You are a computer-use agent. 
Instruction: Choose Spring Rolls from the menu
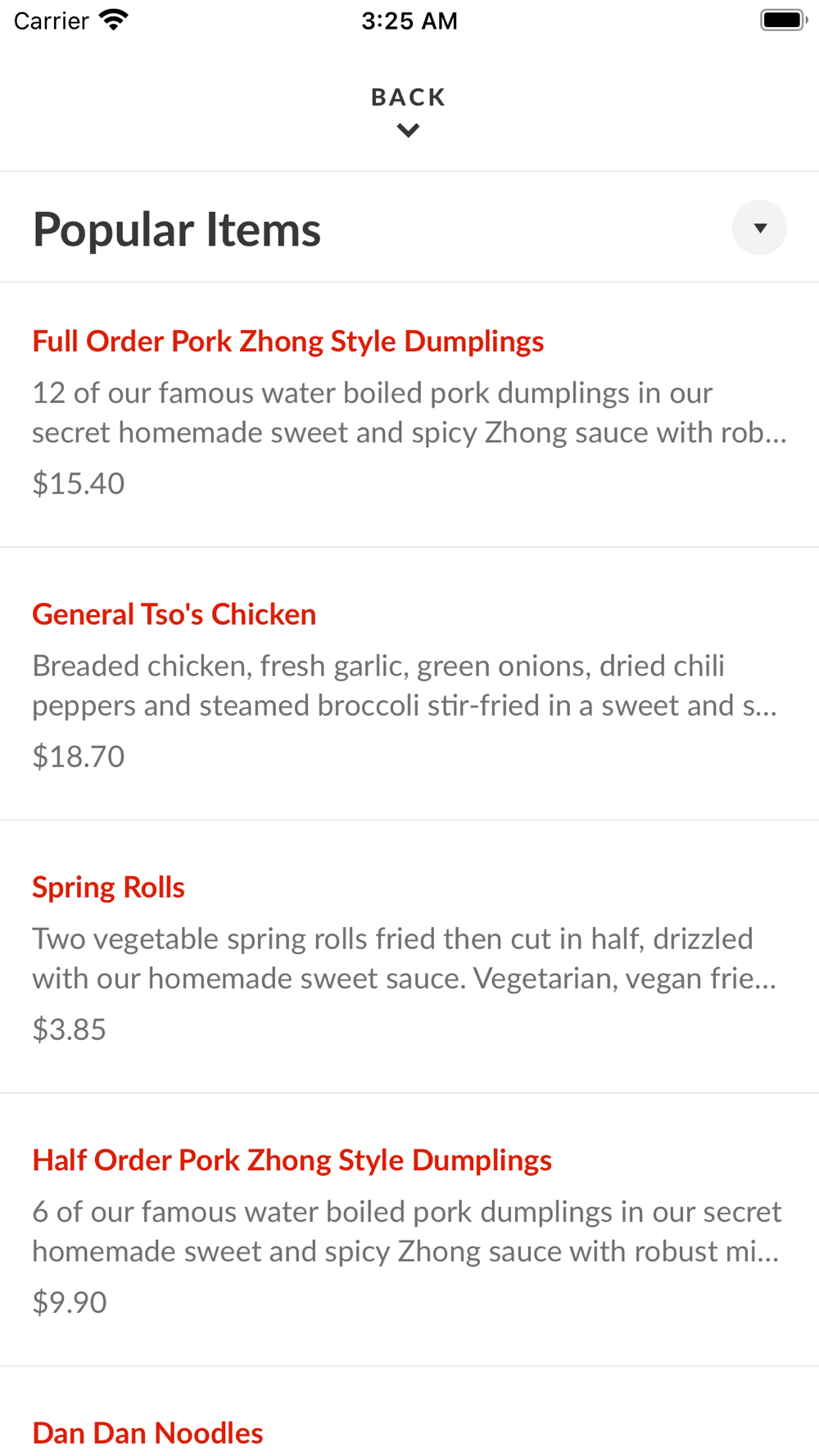click(x=108, y=887)
